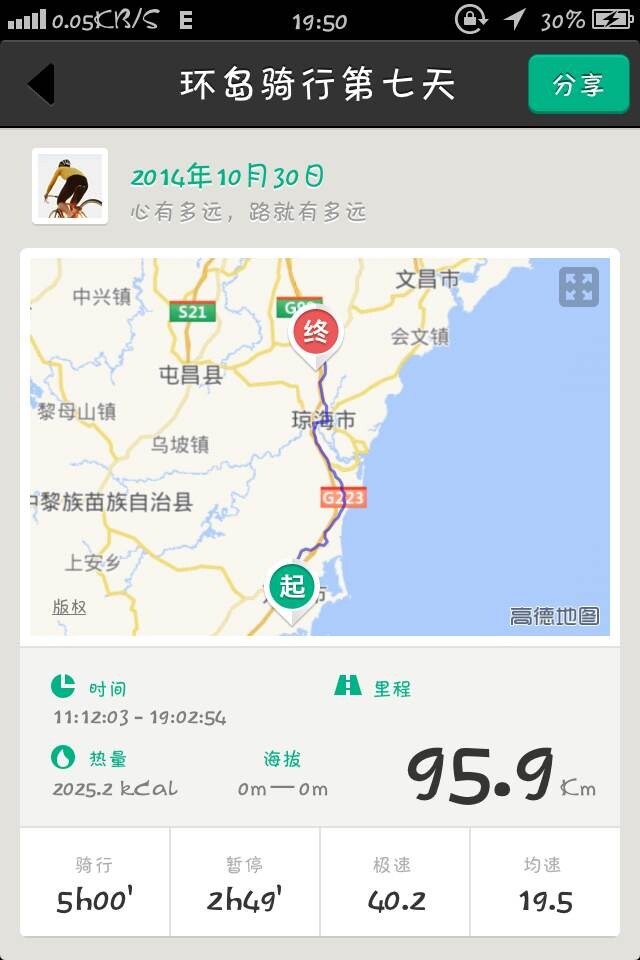Screen dimensions: 640x960
Task: Open the cyclist profile avatar
Action: [70, 186]
